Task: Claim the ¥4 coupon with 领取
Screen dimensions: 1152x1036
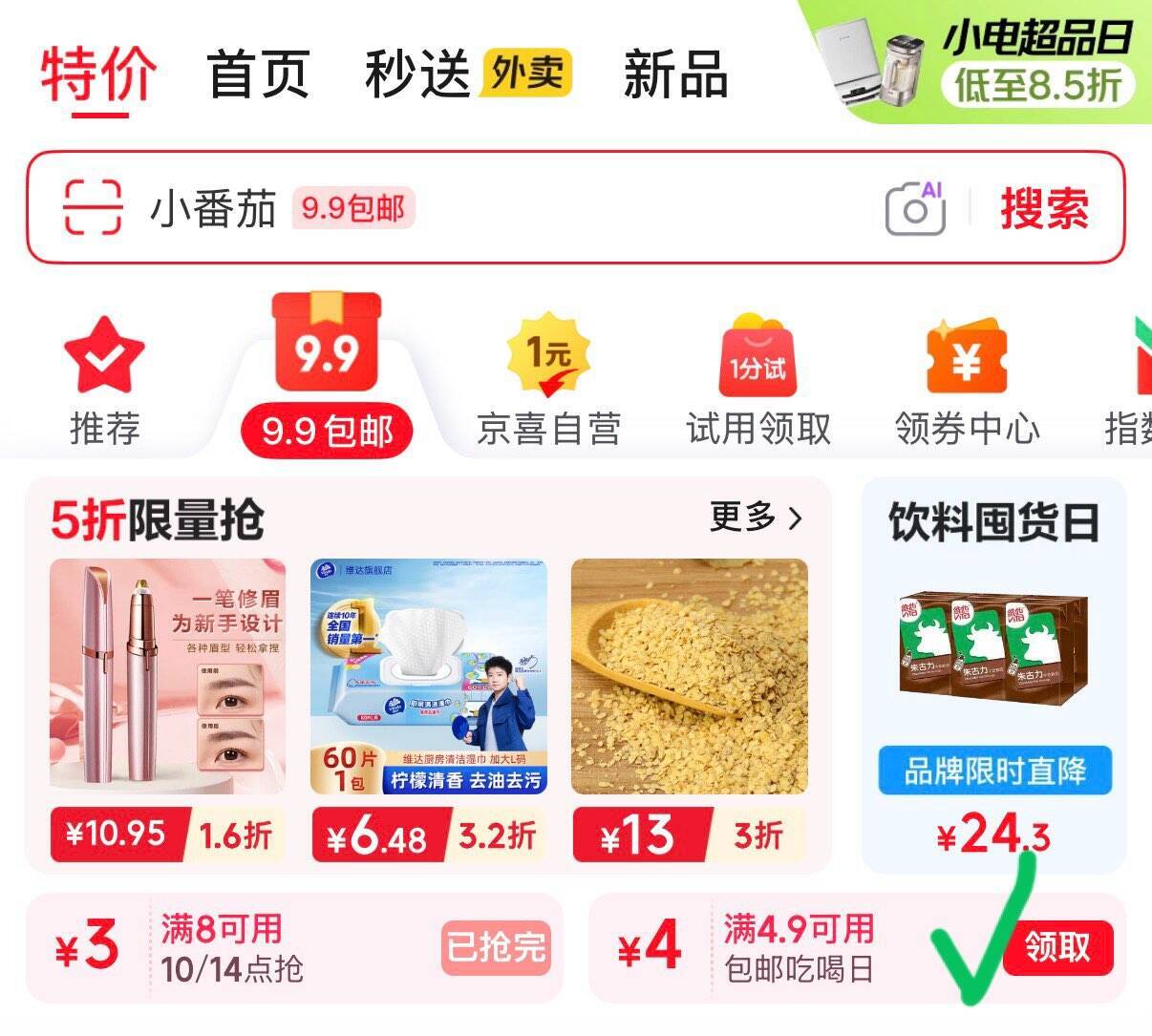Action: click(x=1057, y=947)
